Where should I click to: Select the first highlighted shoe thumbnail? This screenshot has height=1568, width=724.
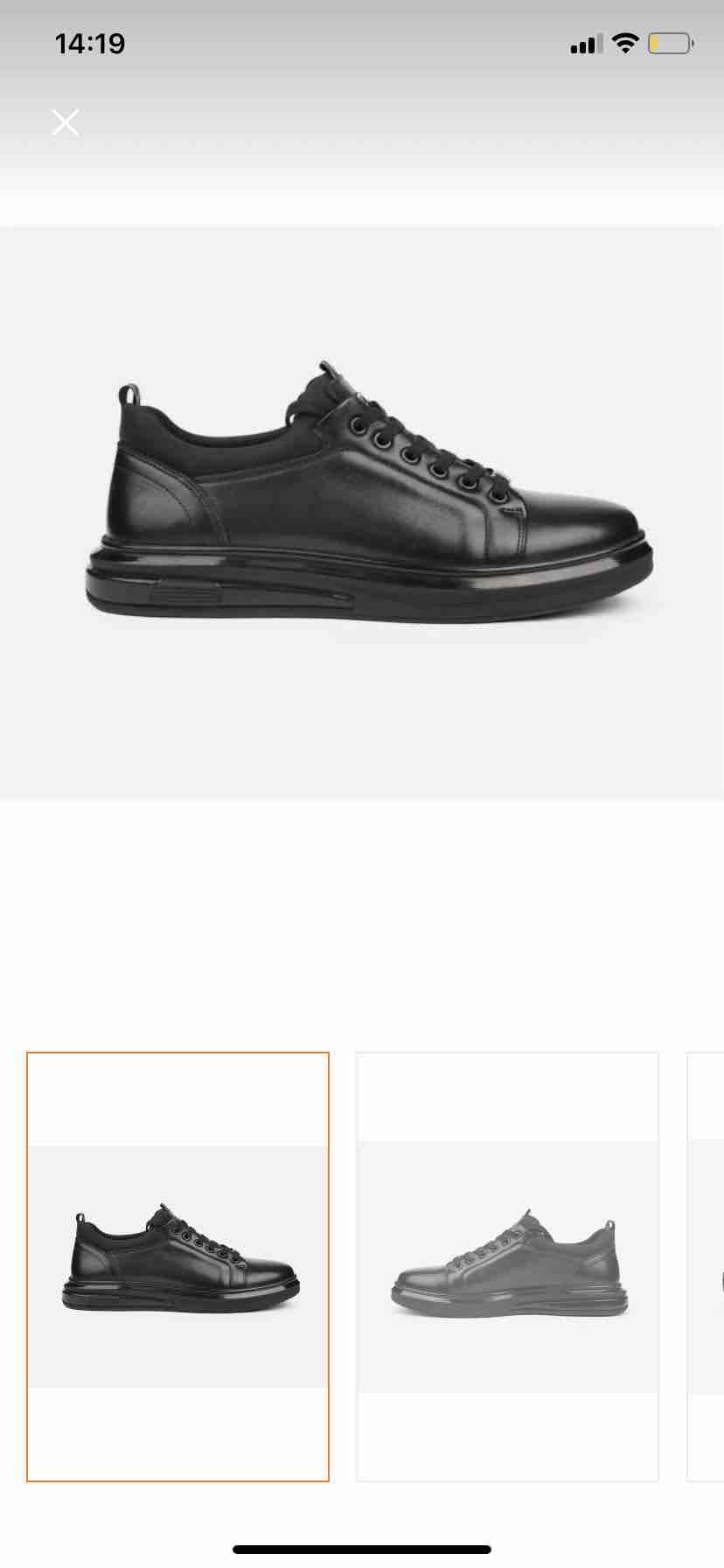(178, 1266)
